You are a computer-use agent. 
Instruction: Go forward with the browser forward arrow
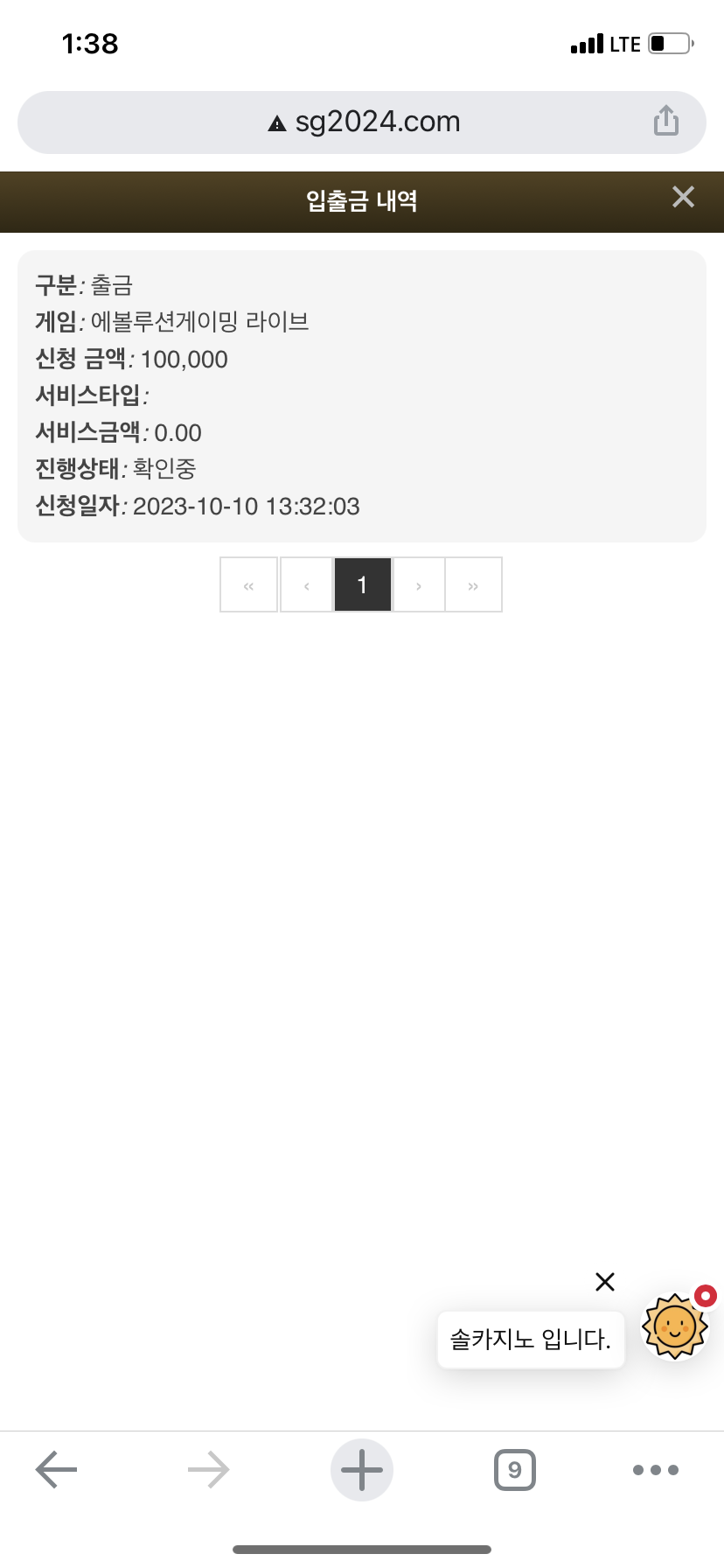click(209, 1470)
